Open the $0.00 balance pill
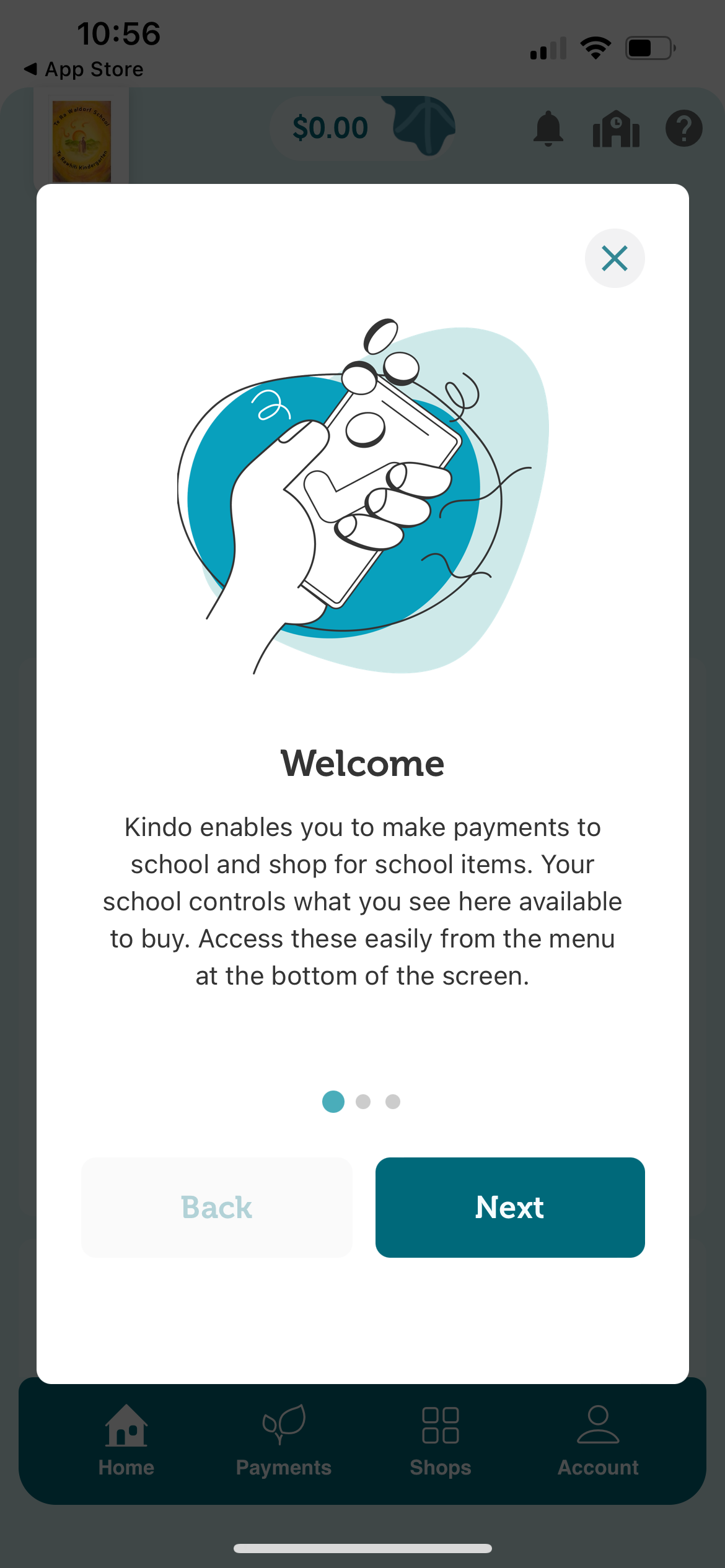The image size is (725, 1568). point(362,128)
